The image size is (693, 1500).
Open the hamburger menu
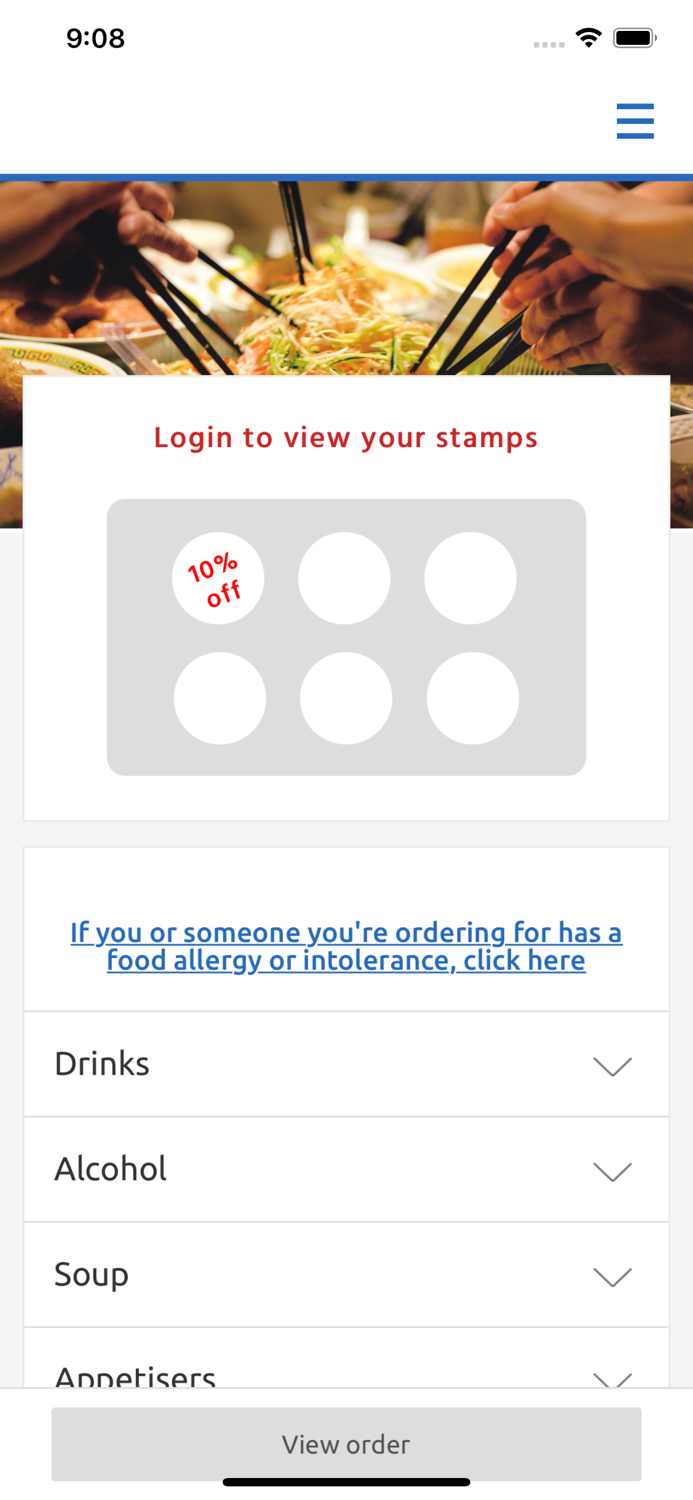(635, 121)
